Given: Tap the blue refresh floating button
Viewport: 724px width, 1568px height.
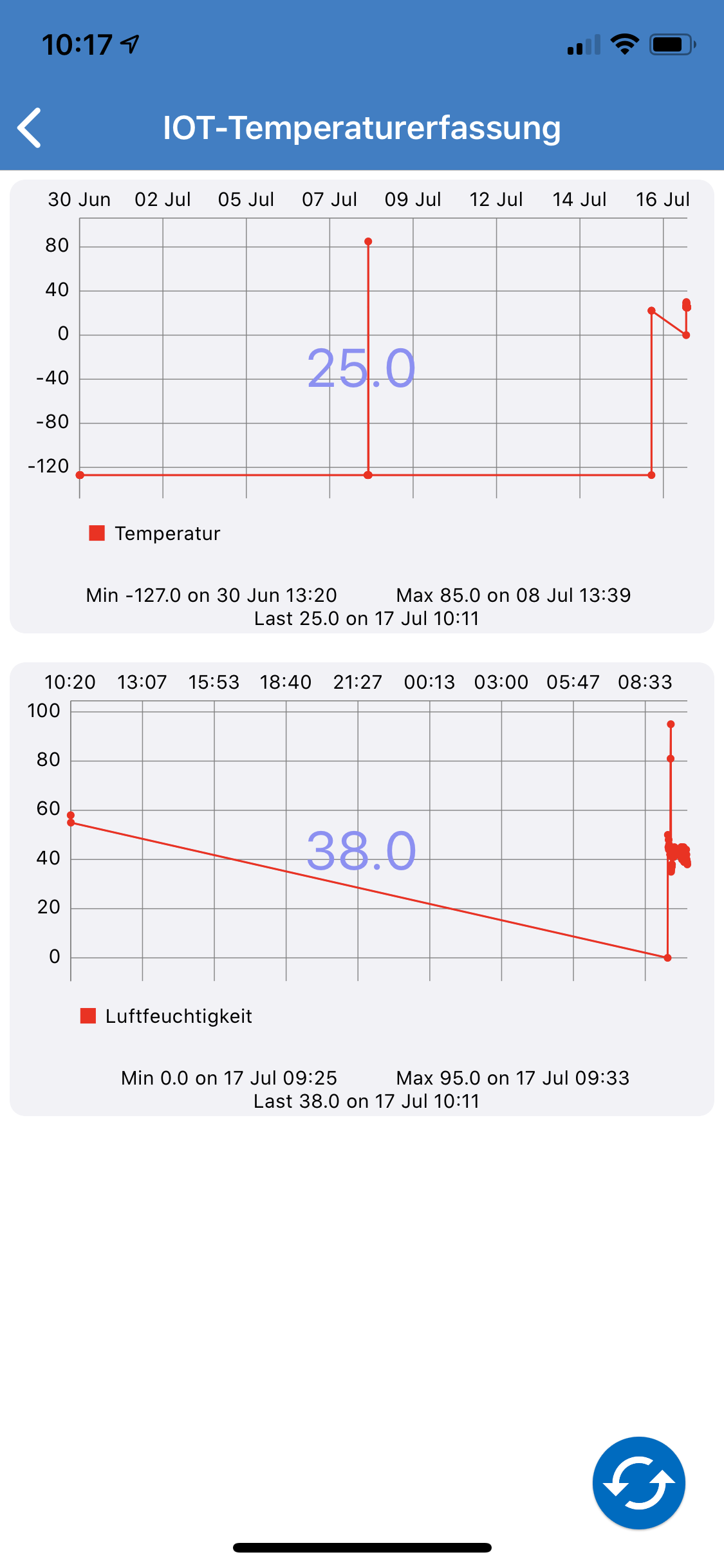Looking at the screenshot, I should (638, 1482).
